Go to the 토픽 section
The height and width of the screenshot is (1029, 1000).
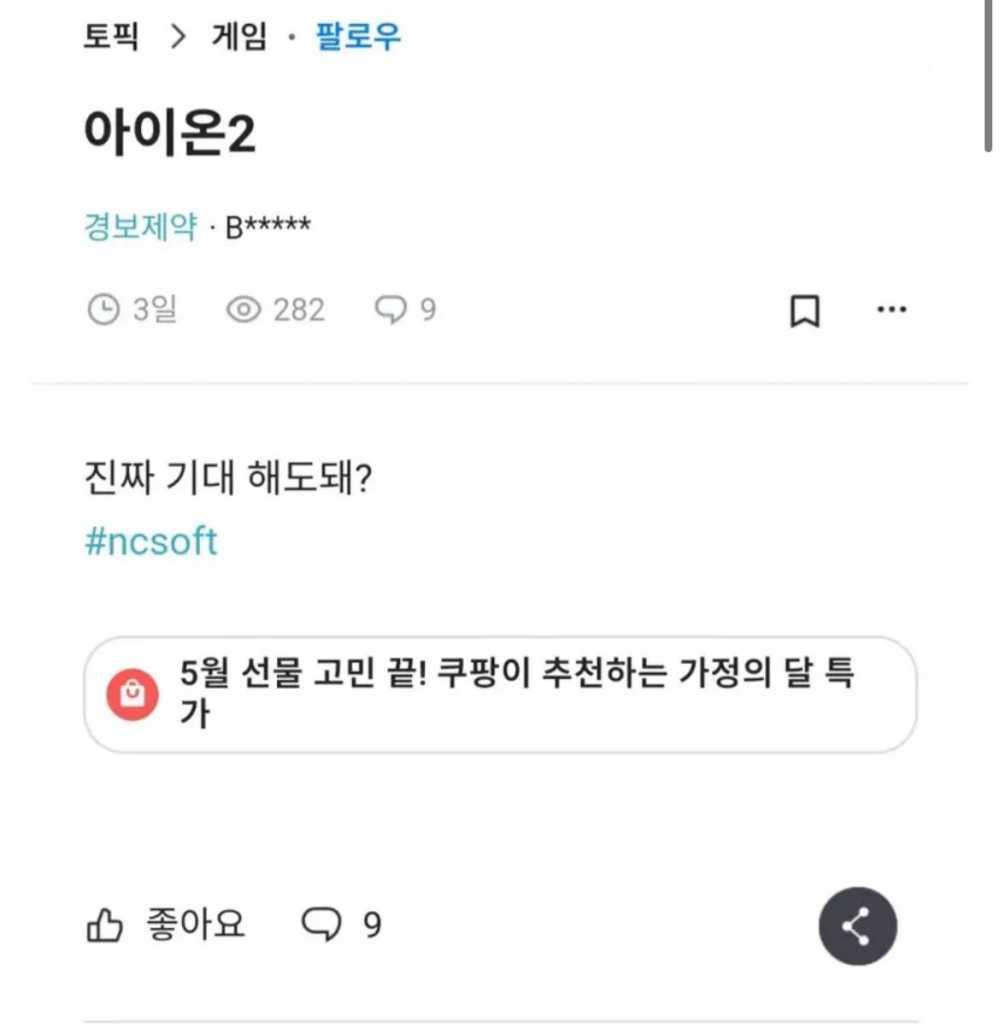pos(111,38)
